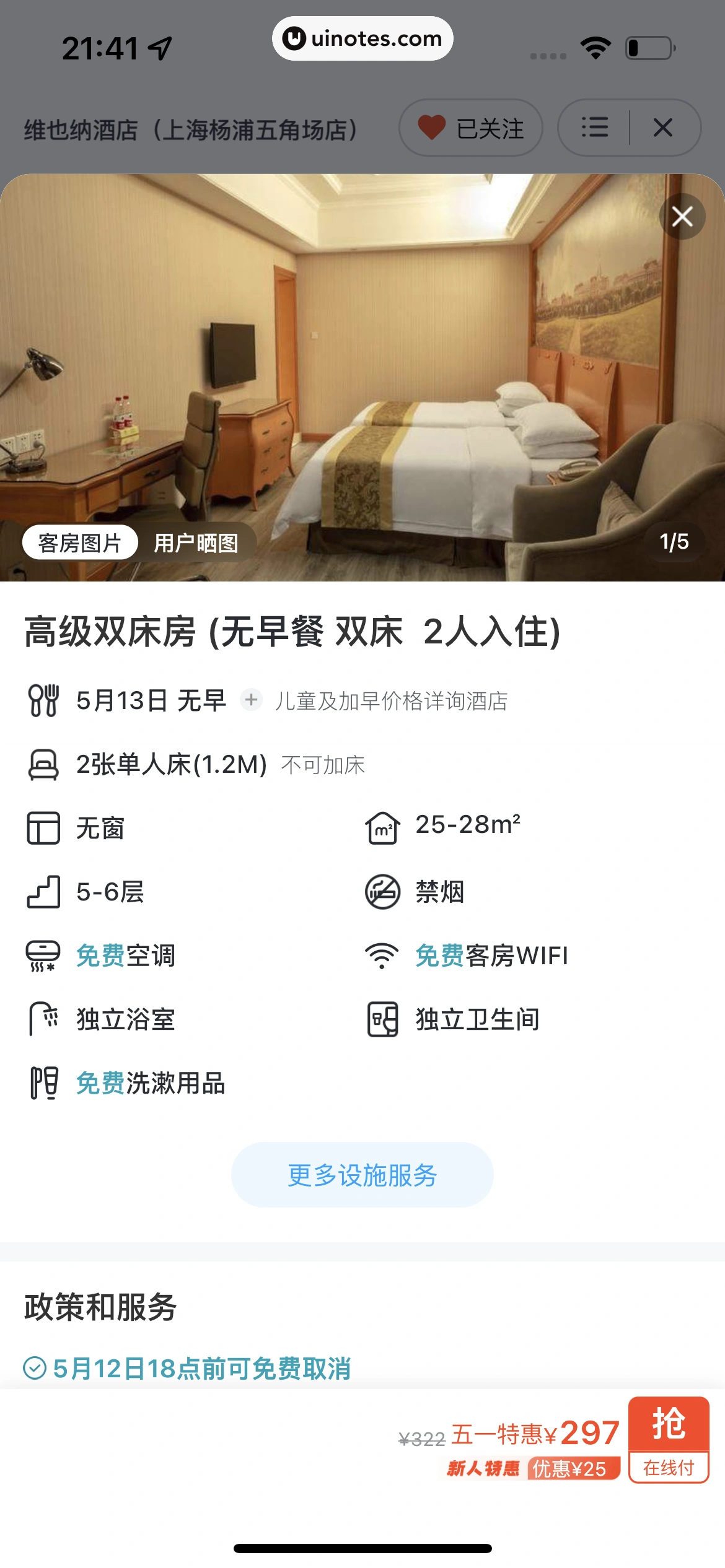Tap the plus icon beside 5月13日 无早
725x1568 pixels.
click(x=251, y=700)
